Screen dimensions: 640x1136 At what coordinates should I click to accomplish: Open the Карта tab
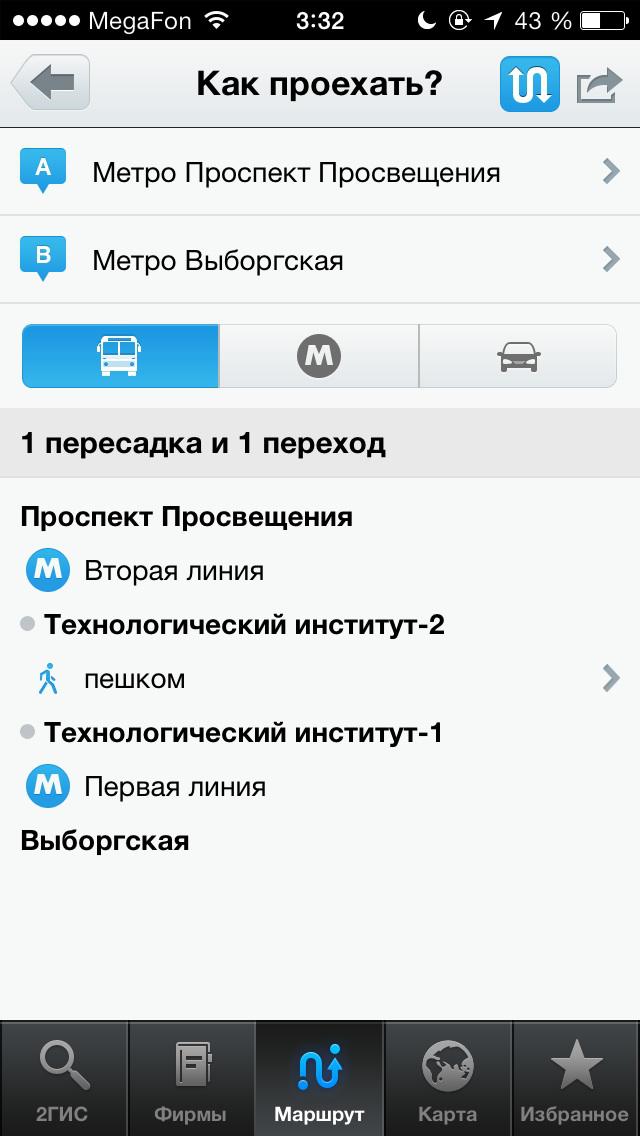click(x=448, y=1079)
